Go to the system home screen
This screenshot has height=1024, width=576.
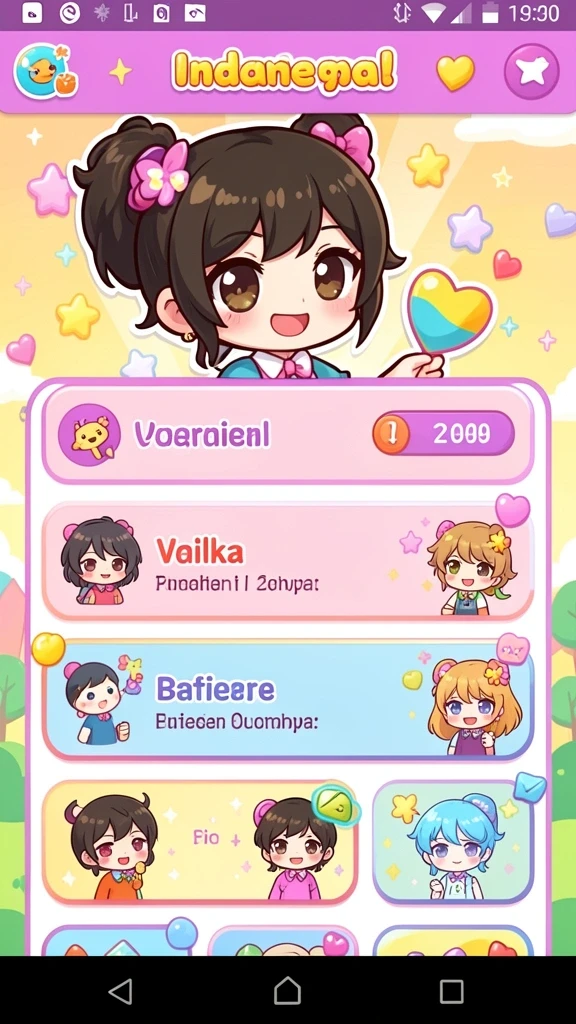coord(287,991)
